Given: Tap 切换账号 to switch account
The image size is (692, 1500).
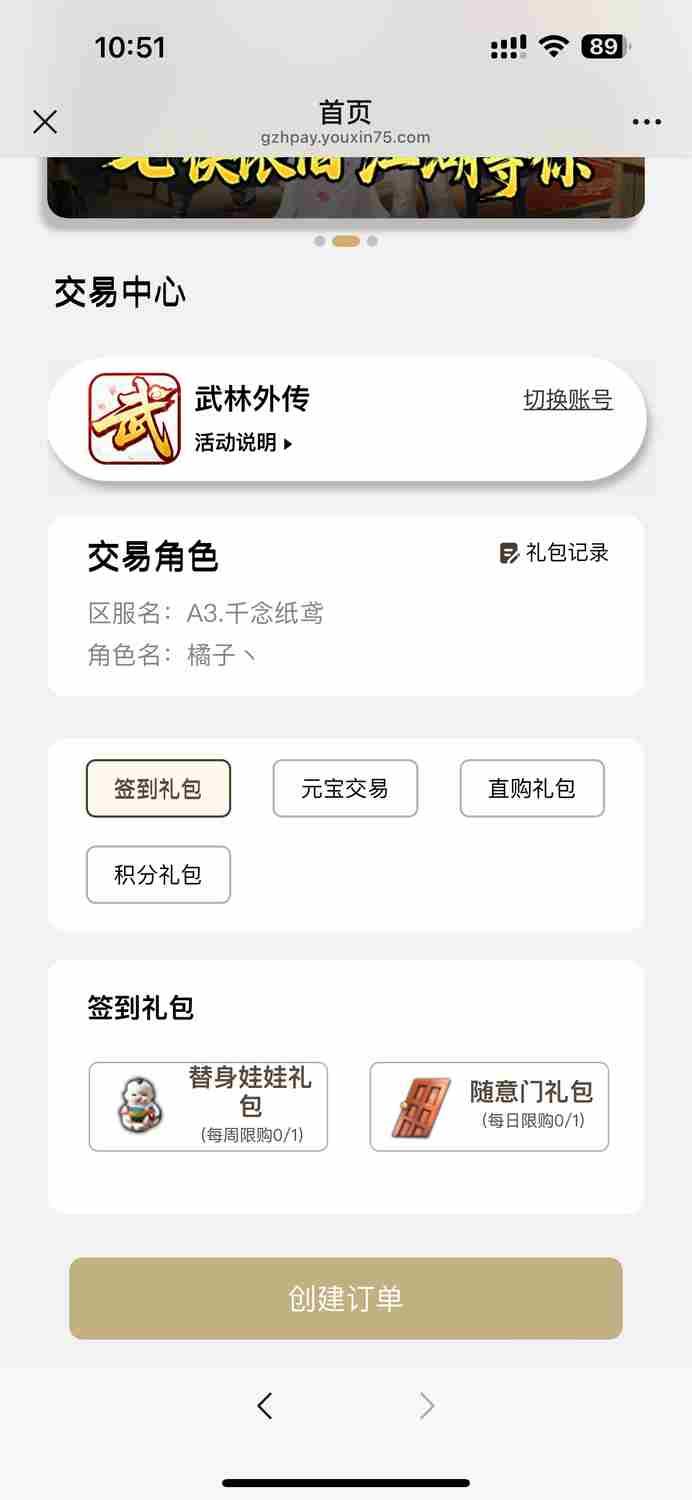Looking at the screenshot, I should click(x=568, y=400).
